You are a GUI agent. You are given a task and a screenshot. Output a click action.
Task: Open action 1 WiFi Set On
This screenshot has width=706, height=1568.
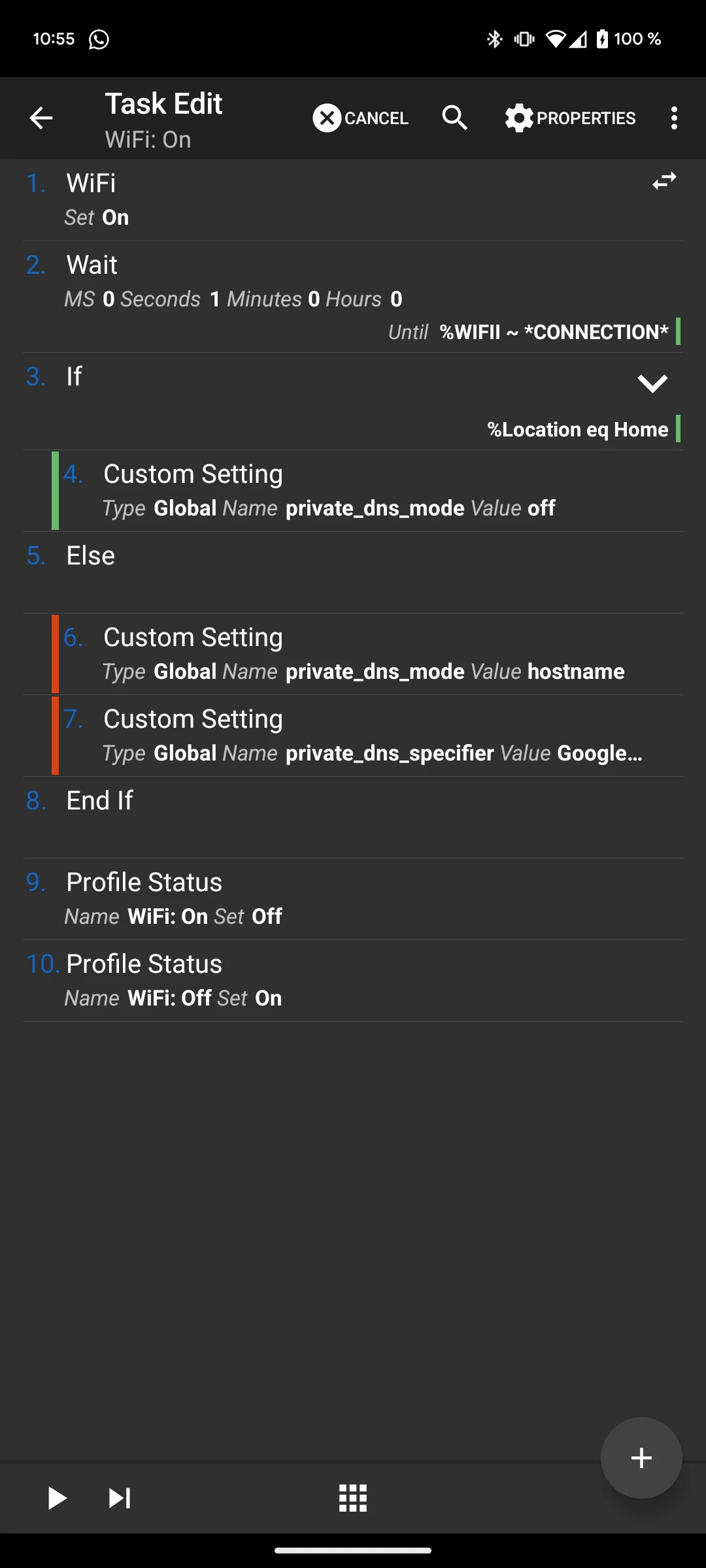(353, 200)
